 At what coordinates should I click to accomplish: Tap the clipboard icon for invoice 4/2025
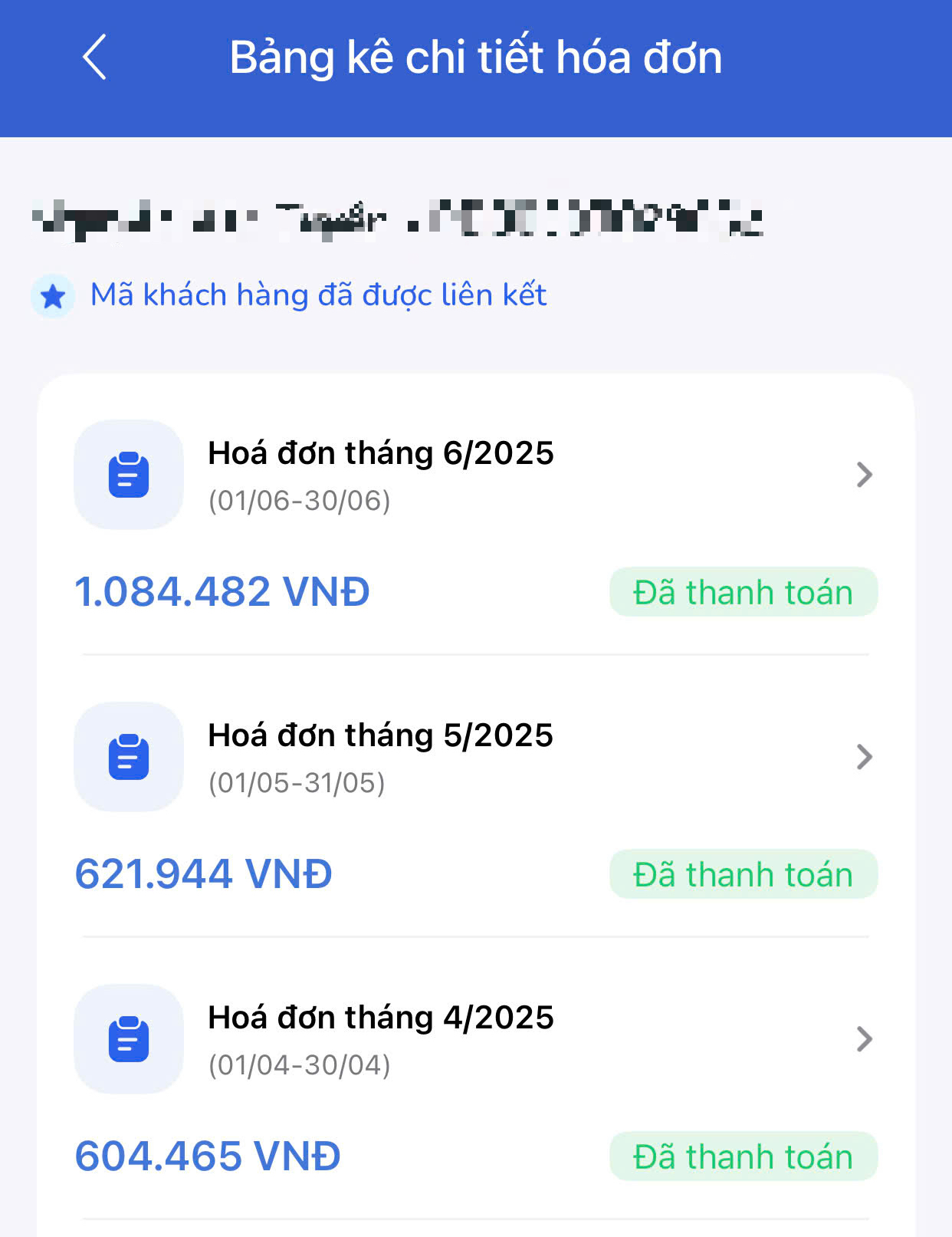[128, 1039]
